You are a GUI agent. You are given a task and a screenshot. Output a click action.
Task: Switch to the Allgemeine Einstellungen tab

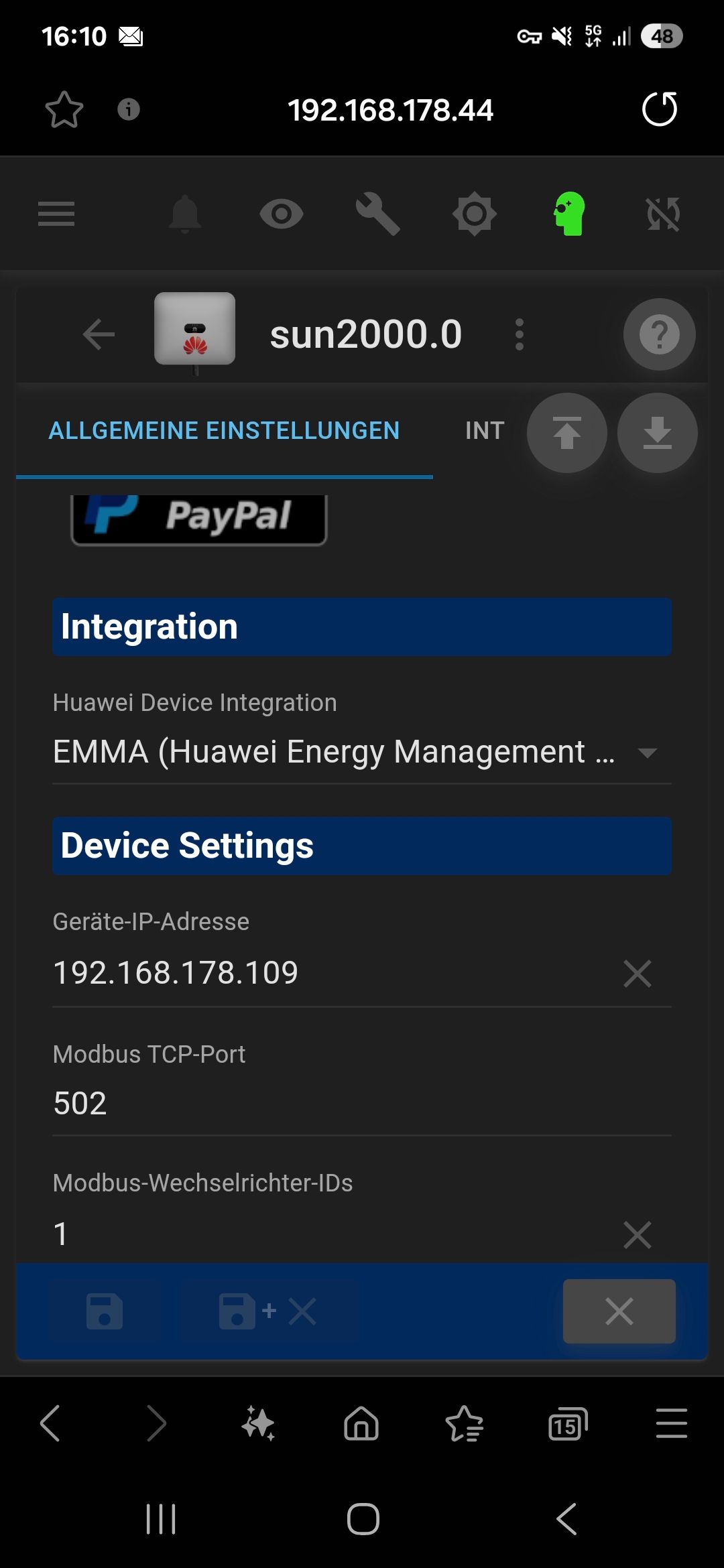(x=224, y=431)
